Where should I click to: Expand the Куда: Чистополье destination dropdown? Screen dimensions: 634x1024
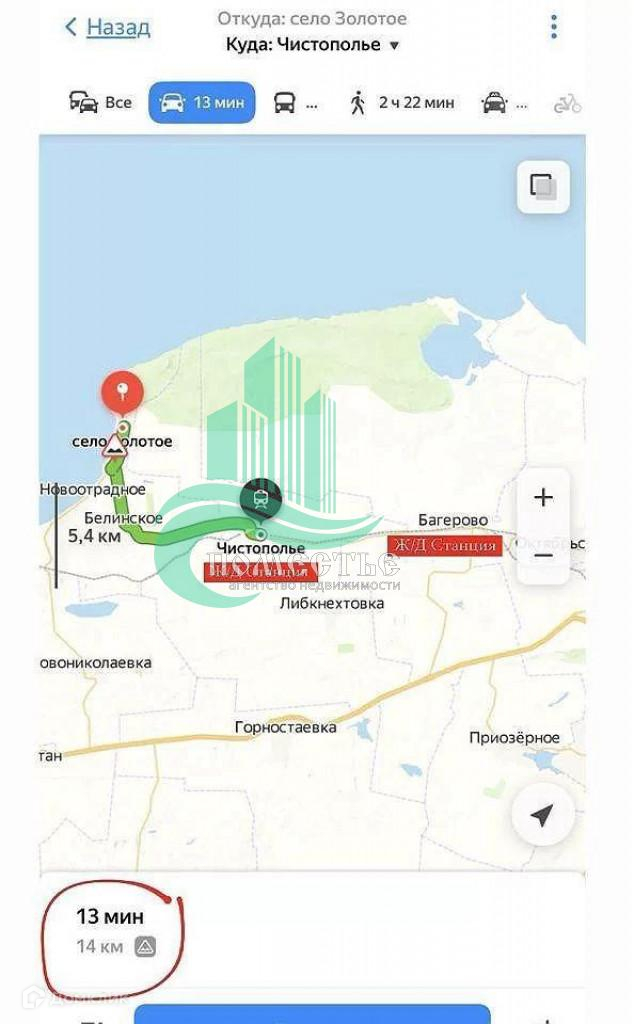310,45
